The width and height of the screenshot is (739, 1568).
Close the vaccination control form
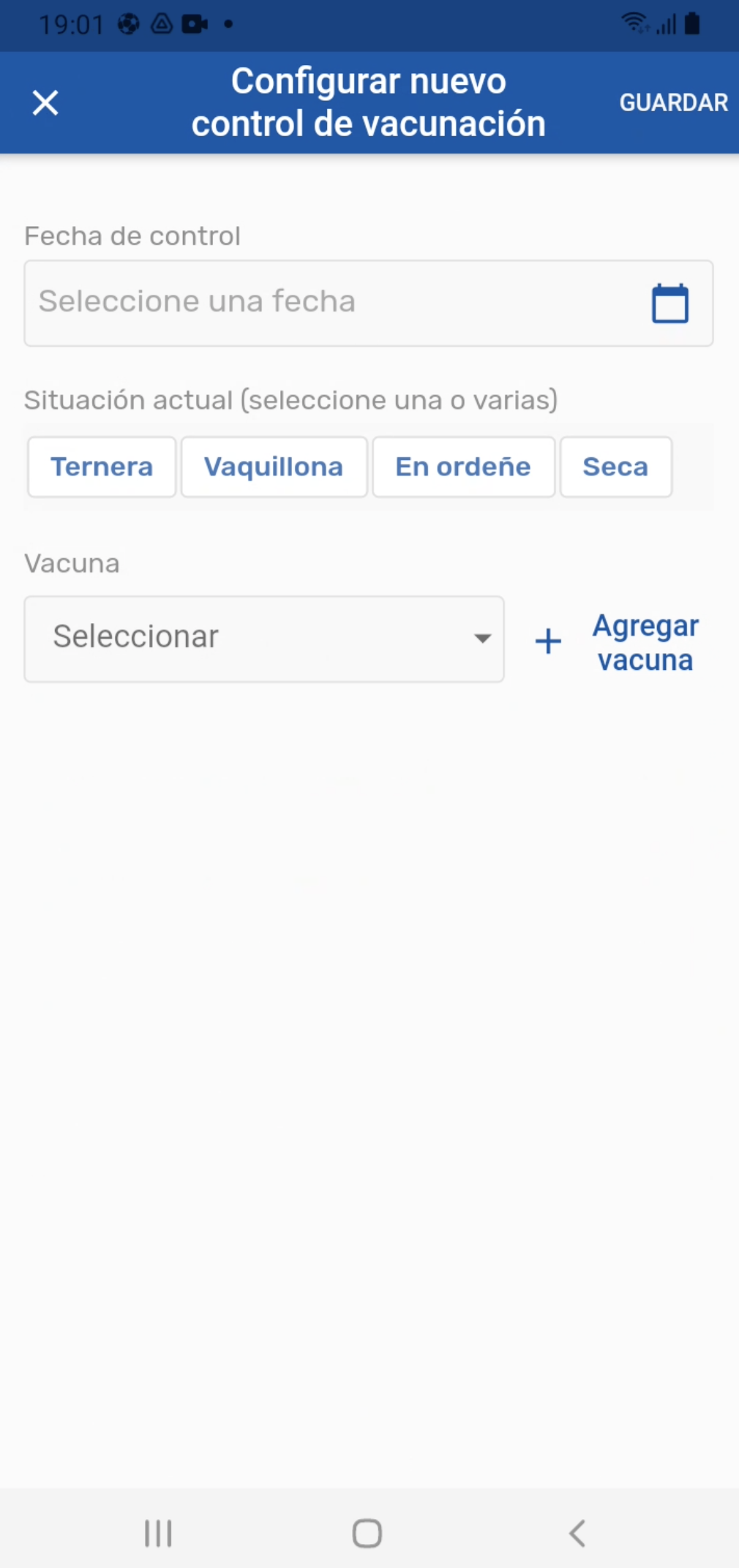(x=45, y=103)
